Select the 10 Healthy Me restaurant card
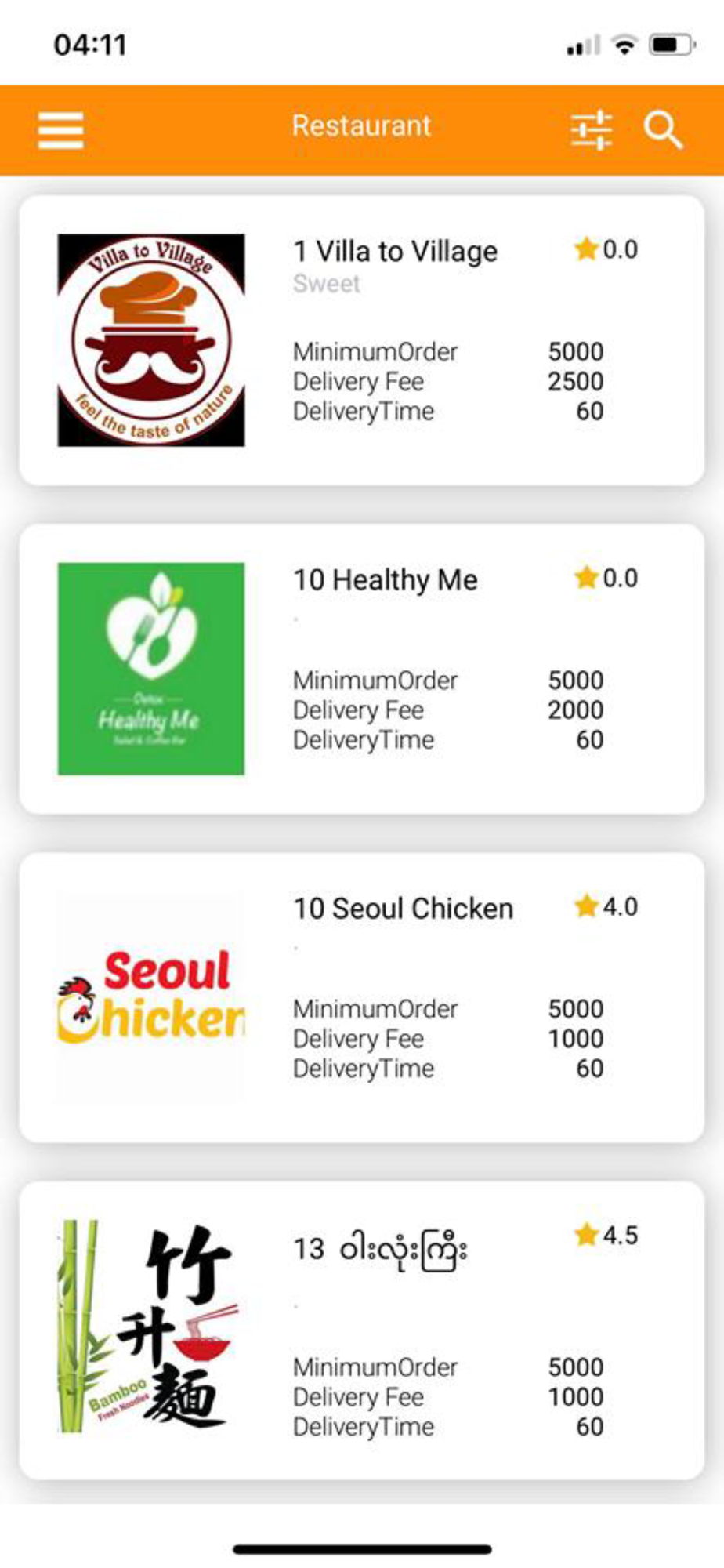This screenshot has width=724, height=1568. pos(362,669)
